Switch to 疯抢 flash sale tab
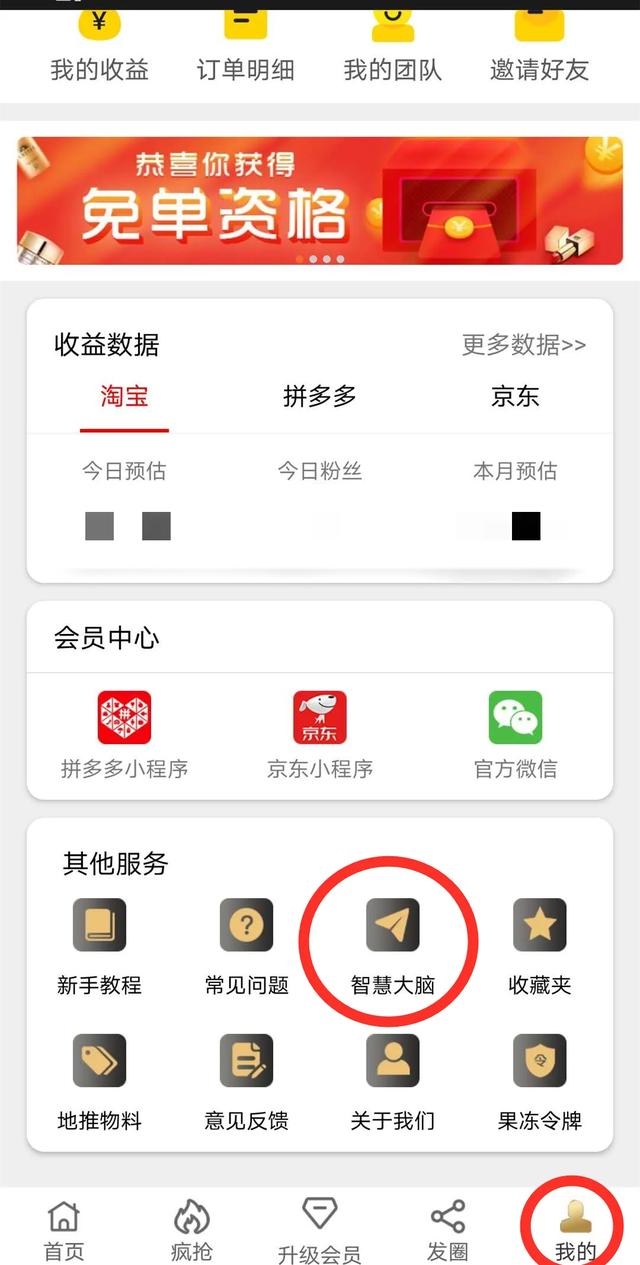Viewport: 640px width, 1265px height. tap(192, 1231)
